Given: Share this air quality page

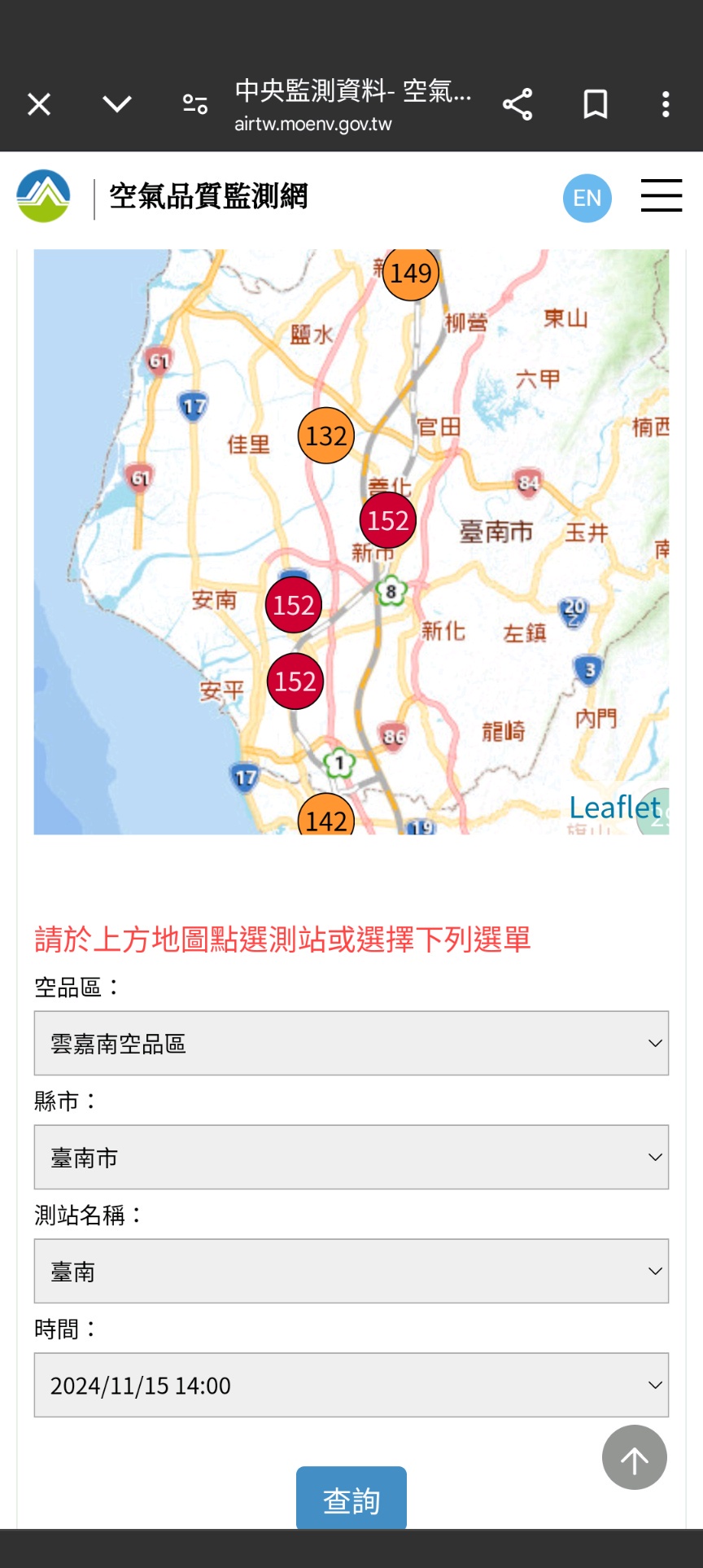Looking at the screenshot, I should coord(517,104).
